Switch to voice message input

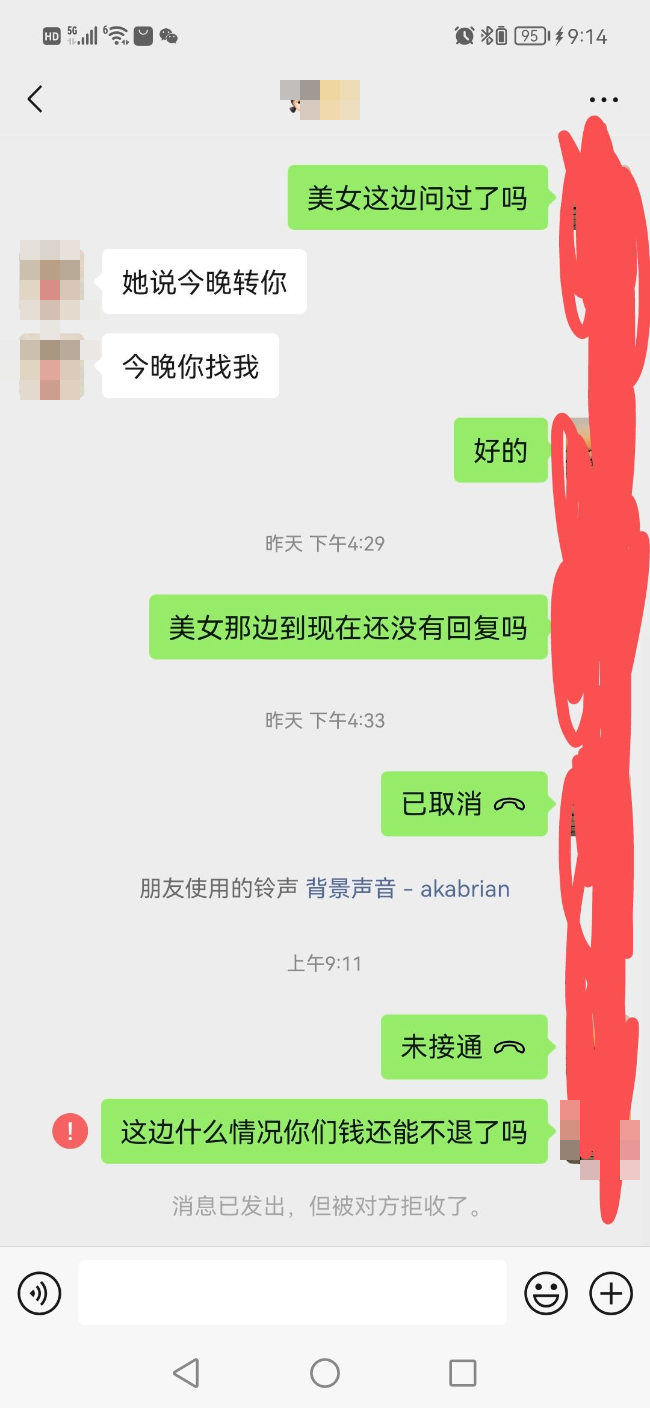tap(39, 1293)
